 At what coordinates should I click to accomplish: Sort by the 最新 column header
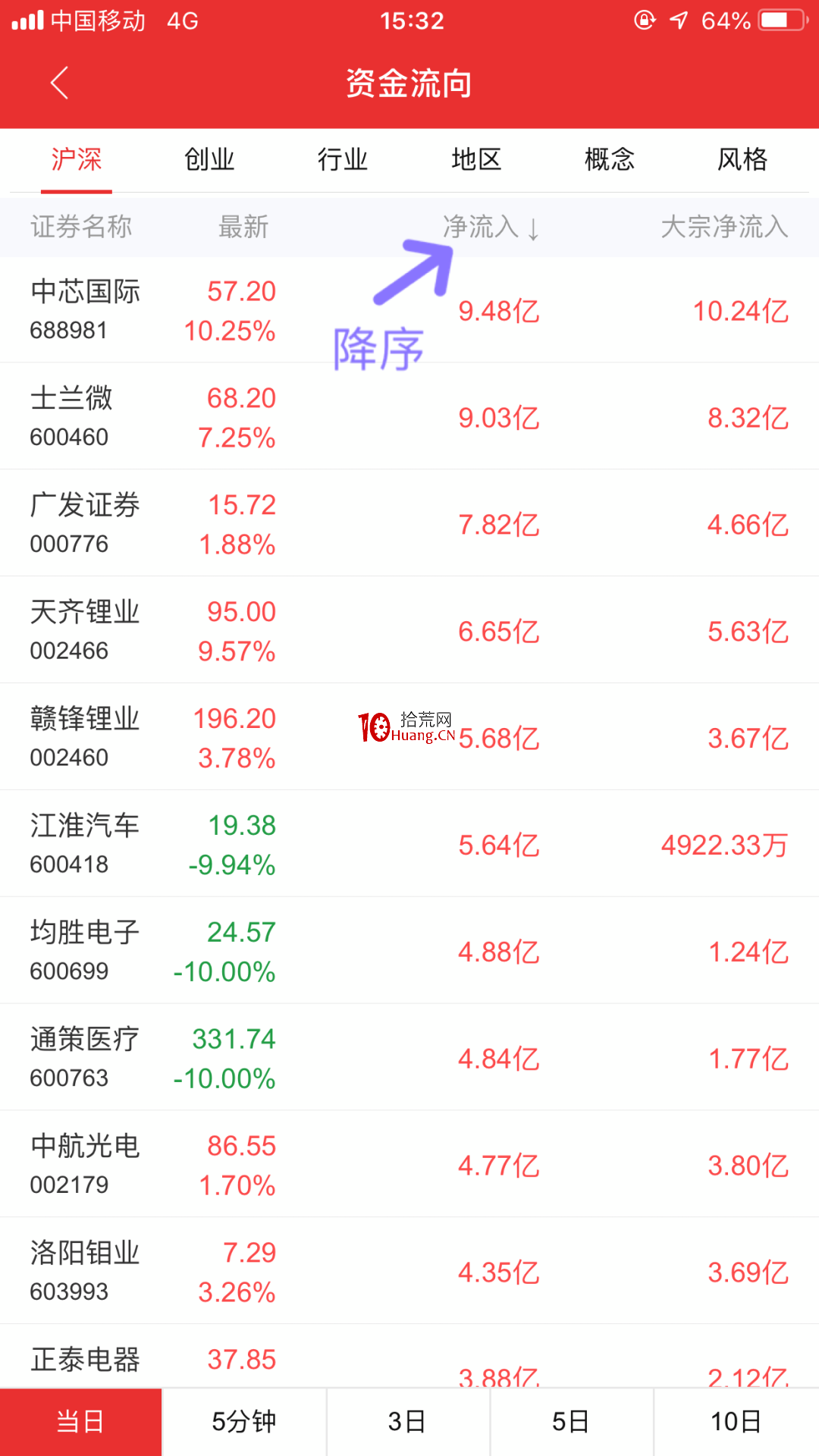243,227
